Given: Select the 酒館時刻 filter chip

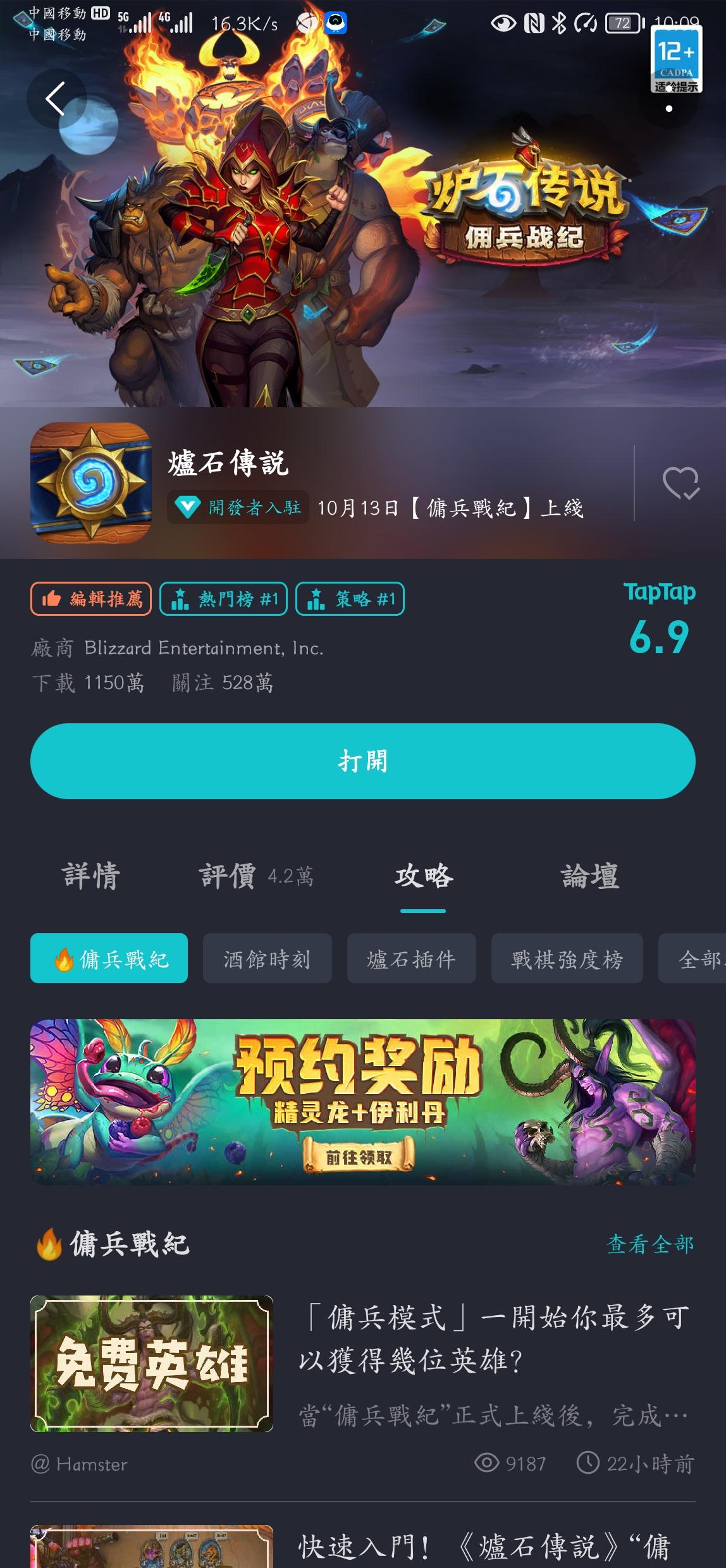Looking at the screenshot, I should [266, 959].
